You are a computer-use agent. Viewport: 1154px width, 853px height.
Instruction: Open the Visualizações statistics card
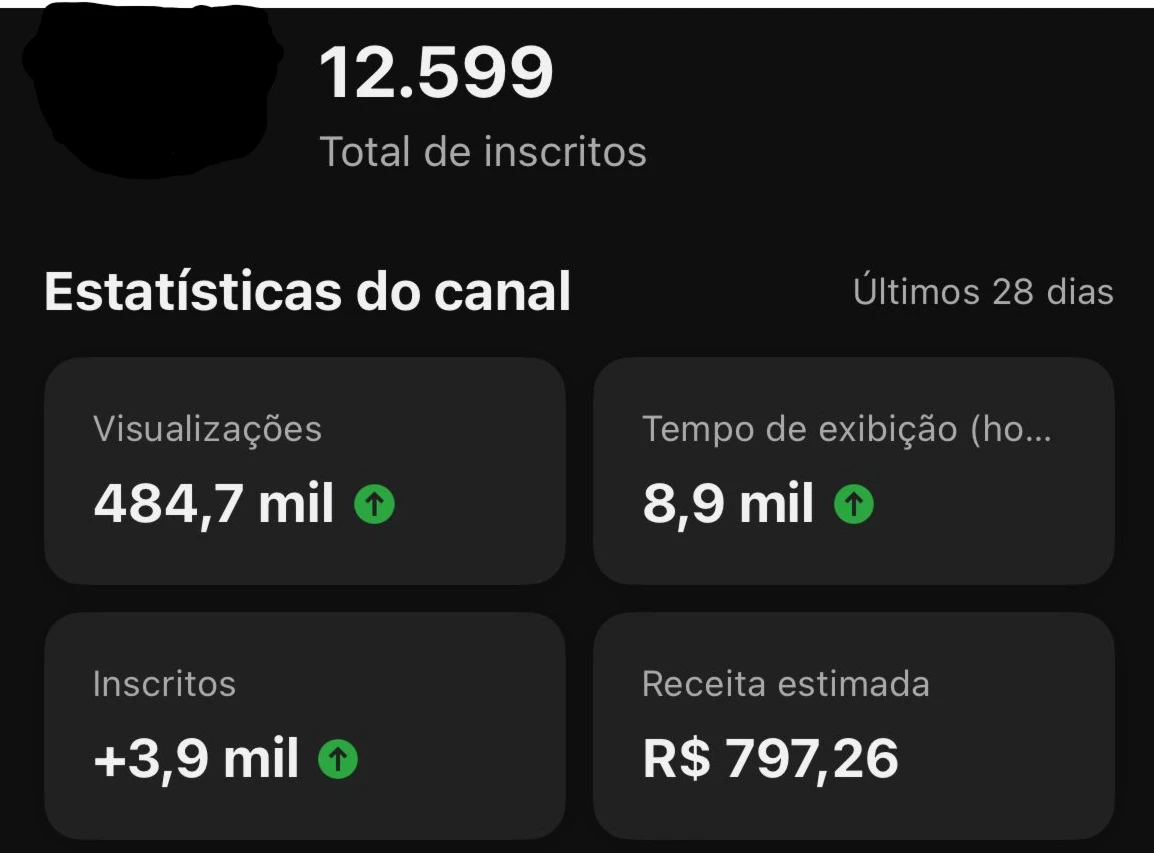(304, 470)
